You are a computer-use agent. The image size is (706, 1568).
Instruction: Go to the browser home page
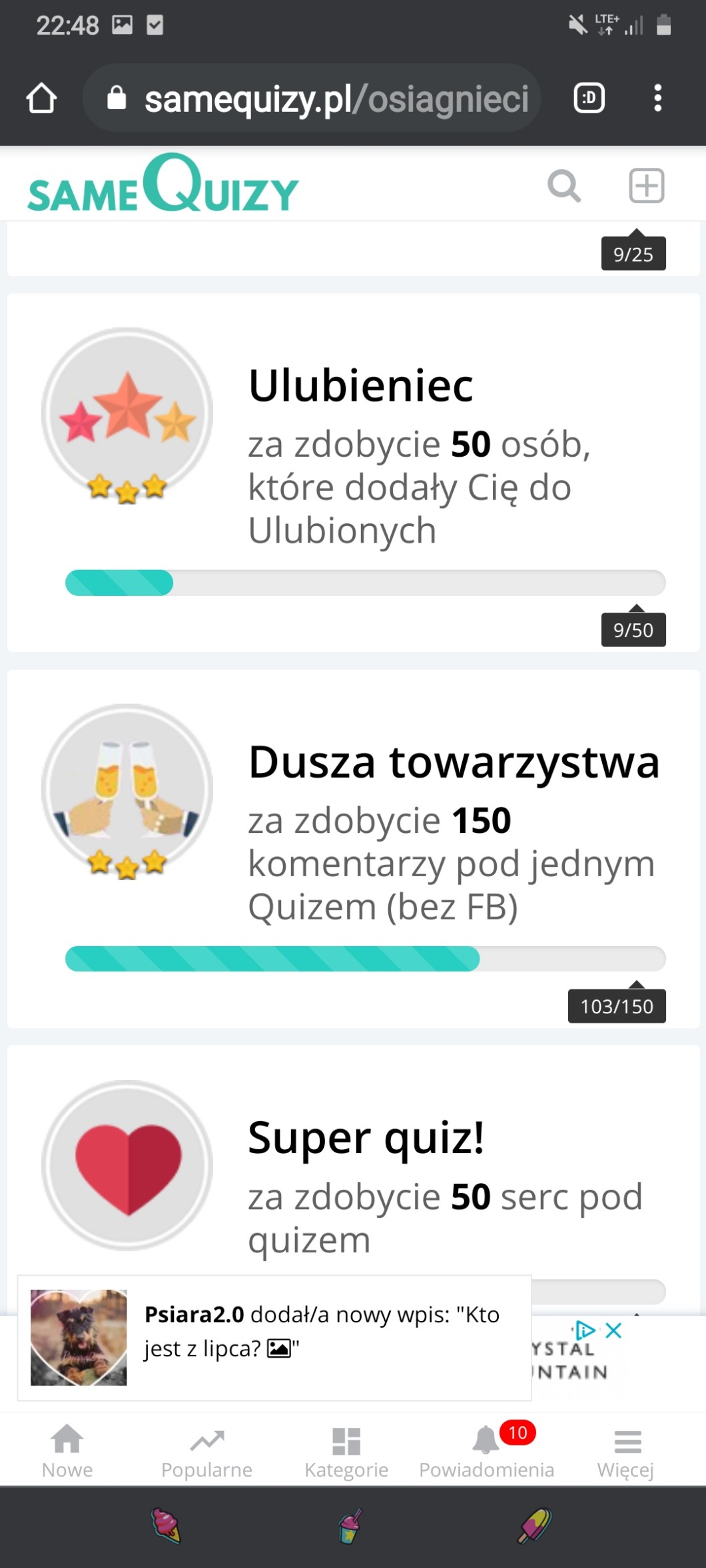41,99
